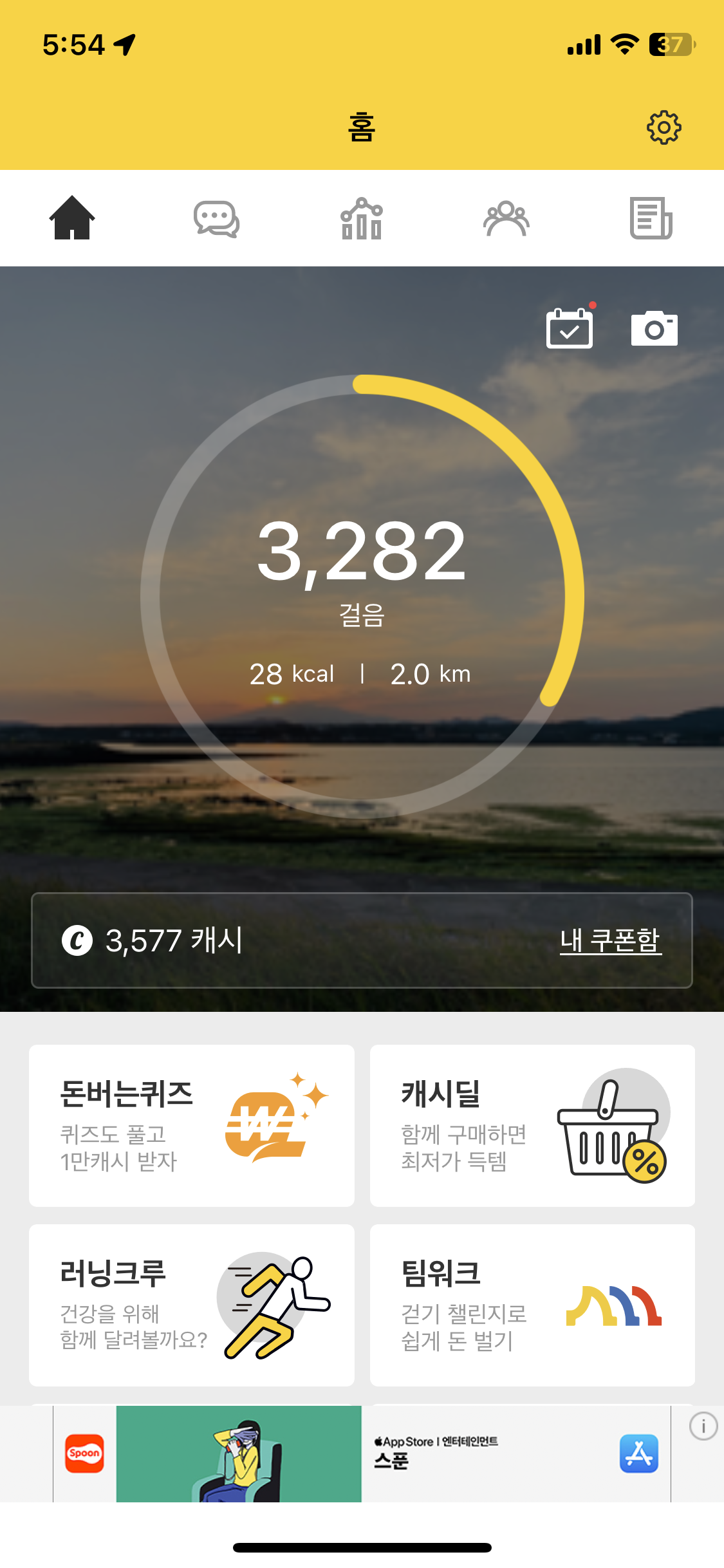Open the 내 쿠폰함 link
This screenshot has width=724, height=1568.
pos(610,940)
